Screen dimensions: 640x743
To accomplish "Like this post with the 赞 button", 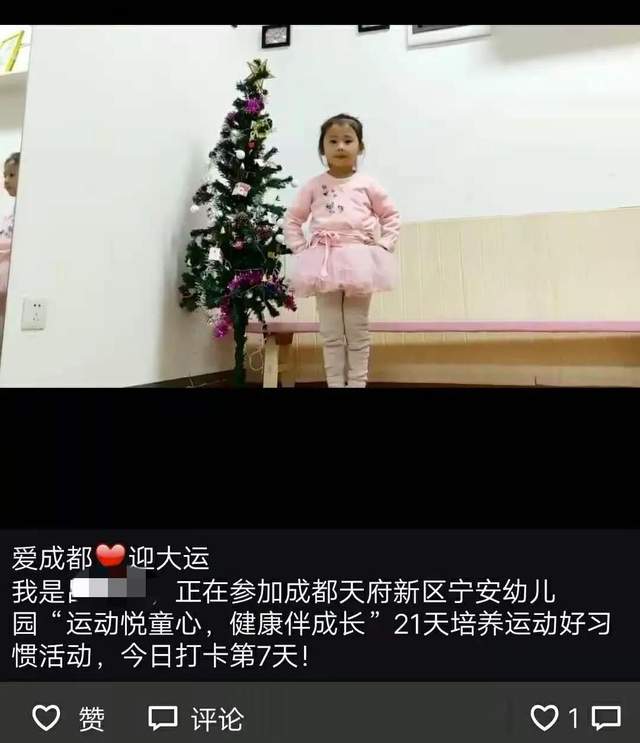I will (x=68, y=717).
